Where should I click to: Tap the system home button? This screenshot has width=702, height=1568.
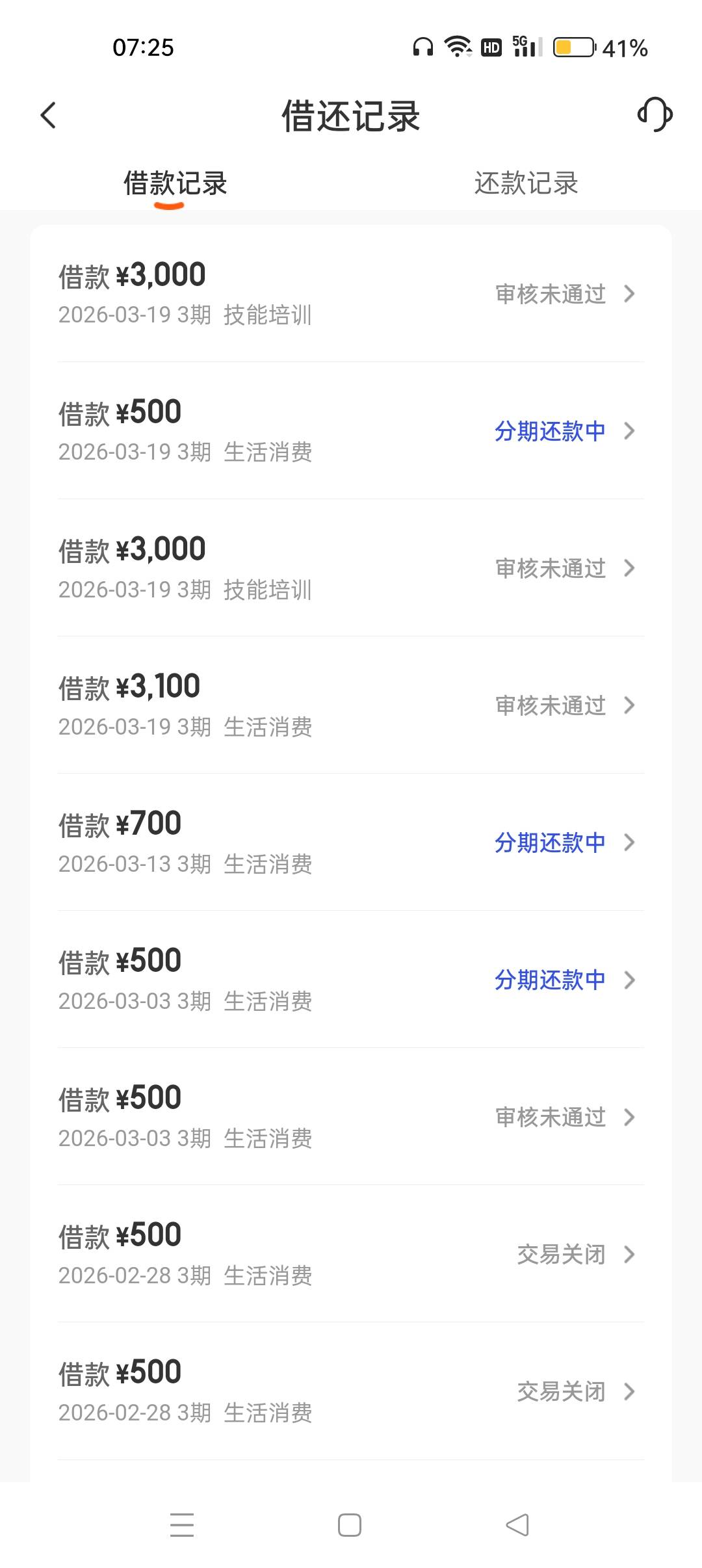[350, 1525]
